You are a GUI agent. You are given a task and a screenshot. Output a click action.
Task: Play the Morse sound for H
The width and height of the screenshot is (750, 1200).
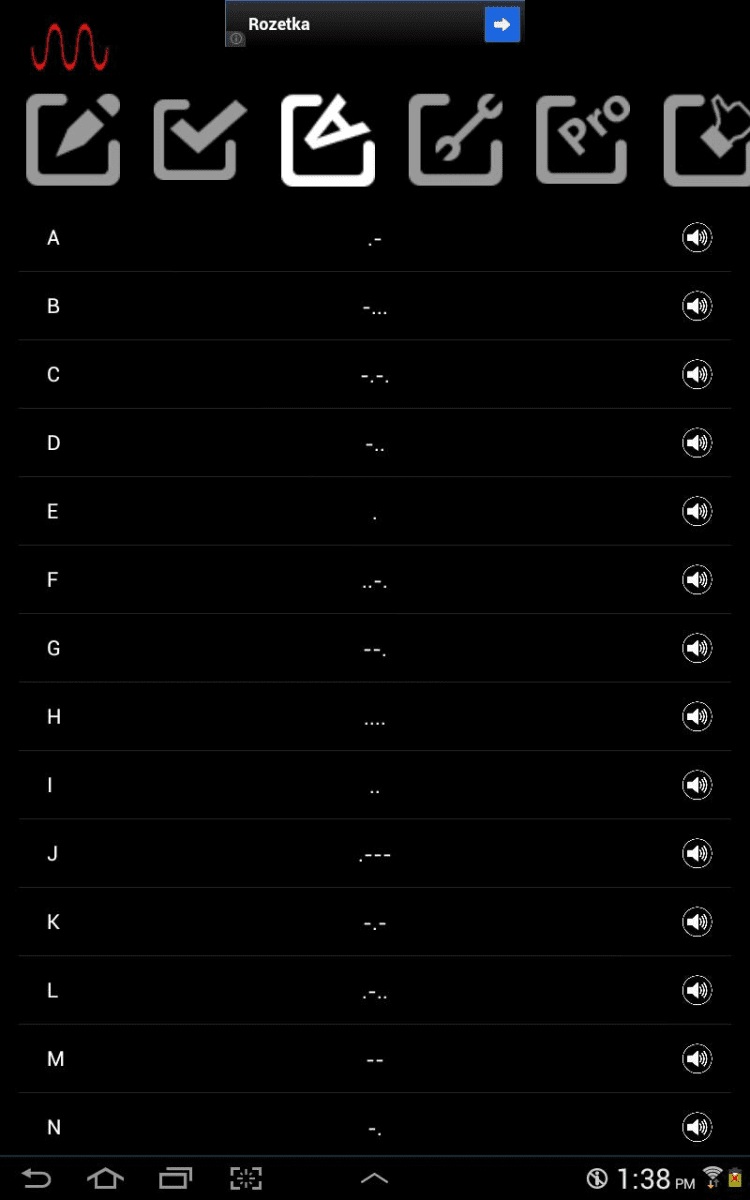697,717
